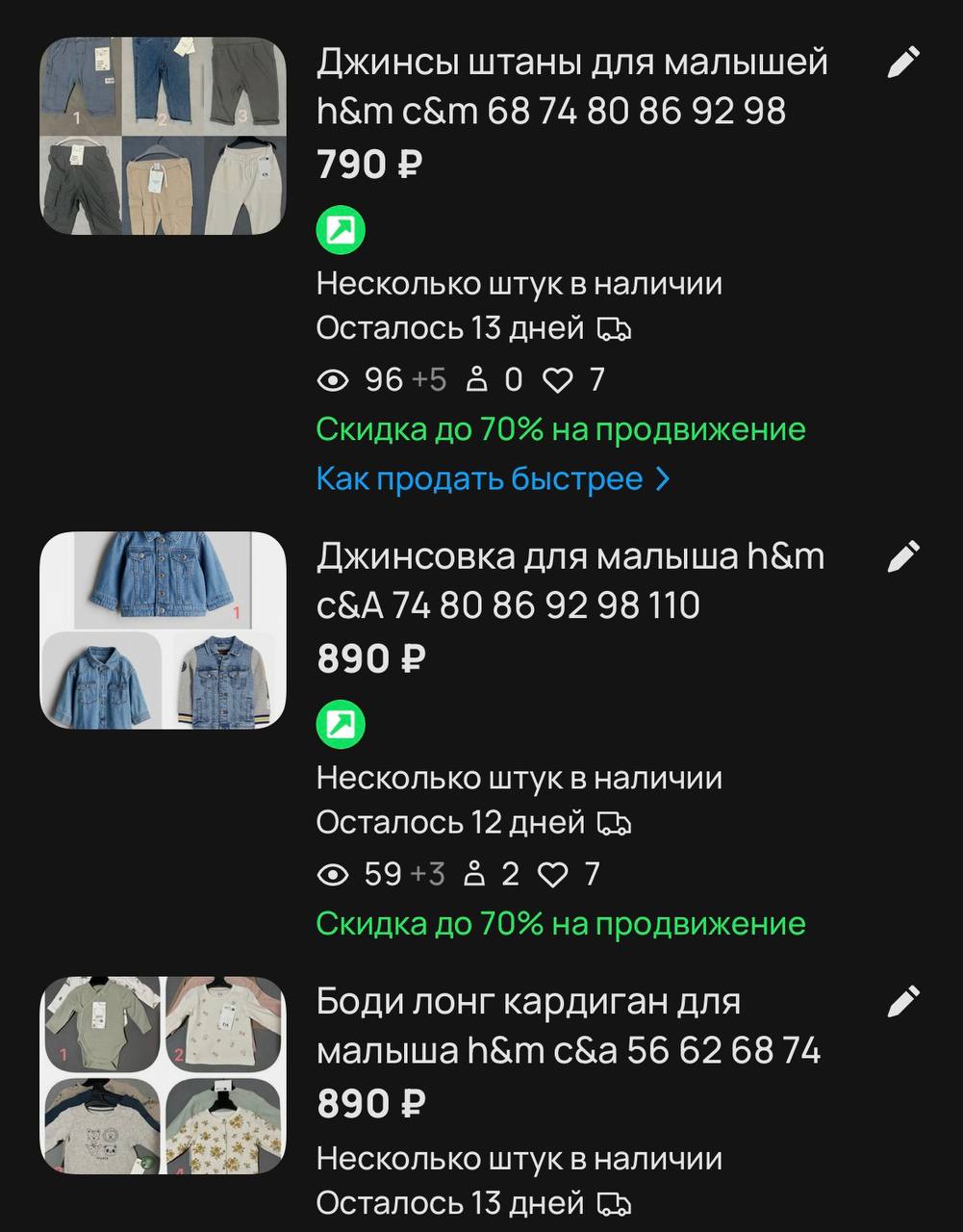The image size is (963, 1232).
Task: Expand Как продать быстрее with the chevron
Action: 666,478
